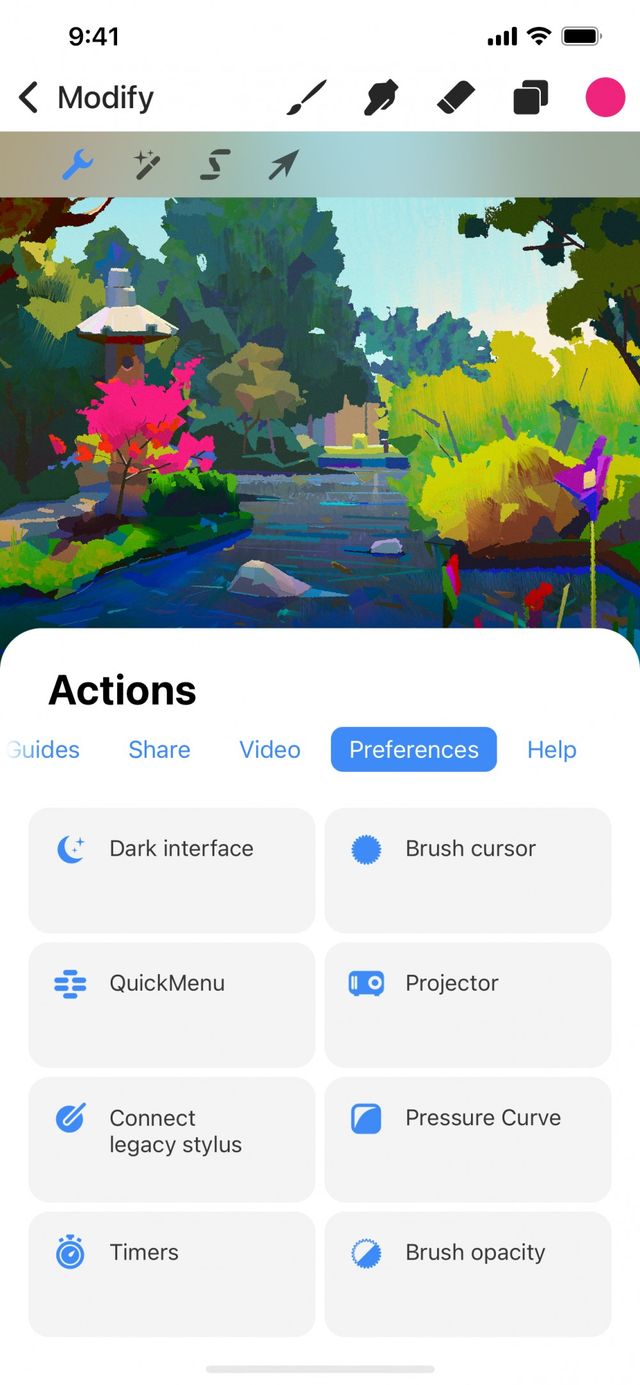Open Projector preference
640x1385 pixels.
467,1004
